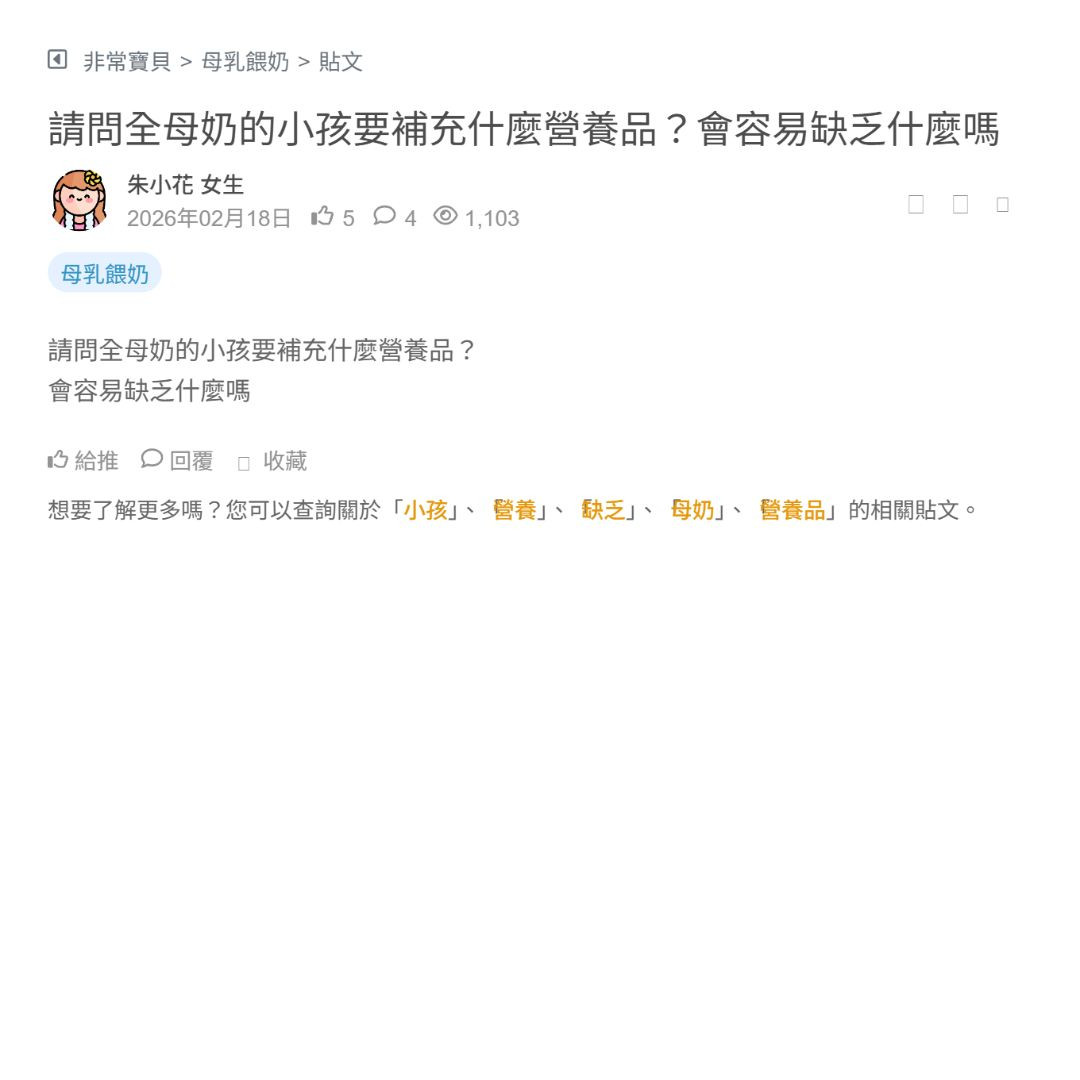
Task: Search related posts for 小孩
Action: (426, 510)
